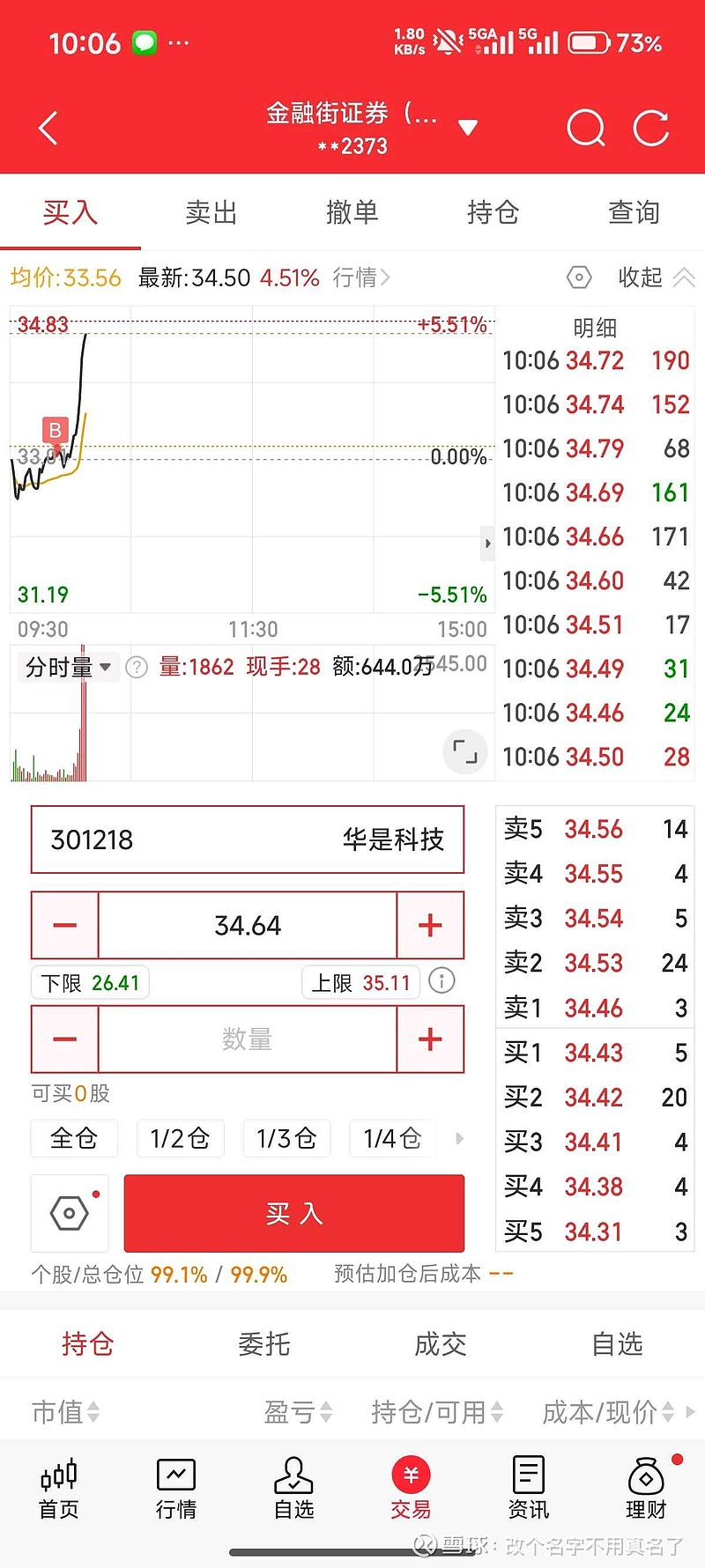Switch to the top 持仓 tab
This screenshot has height=1568, width=705.
point(493,212)
